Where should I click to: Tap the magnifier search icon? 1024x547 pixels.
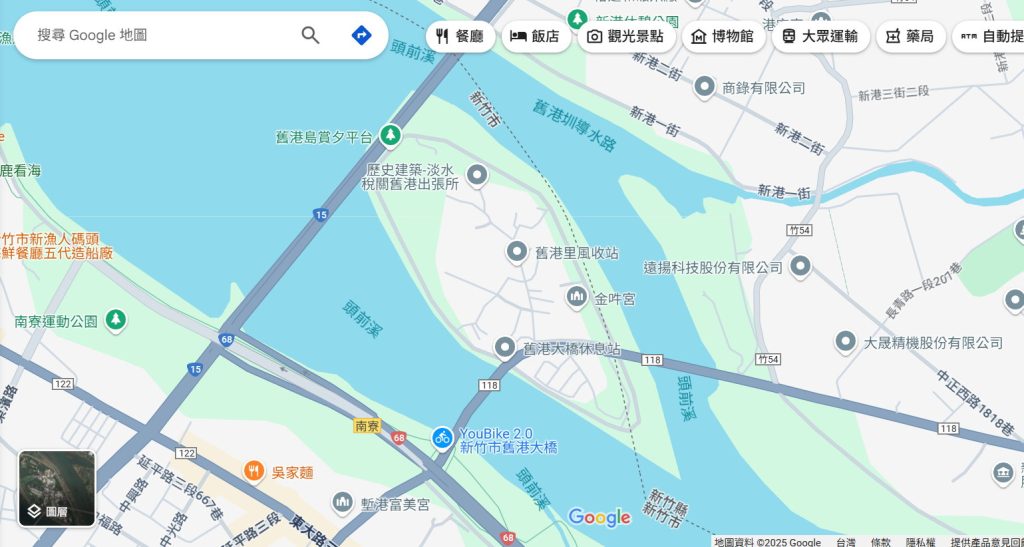tap(311, 35)
